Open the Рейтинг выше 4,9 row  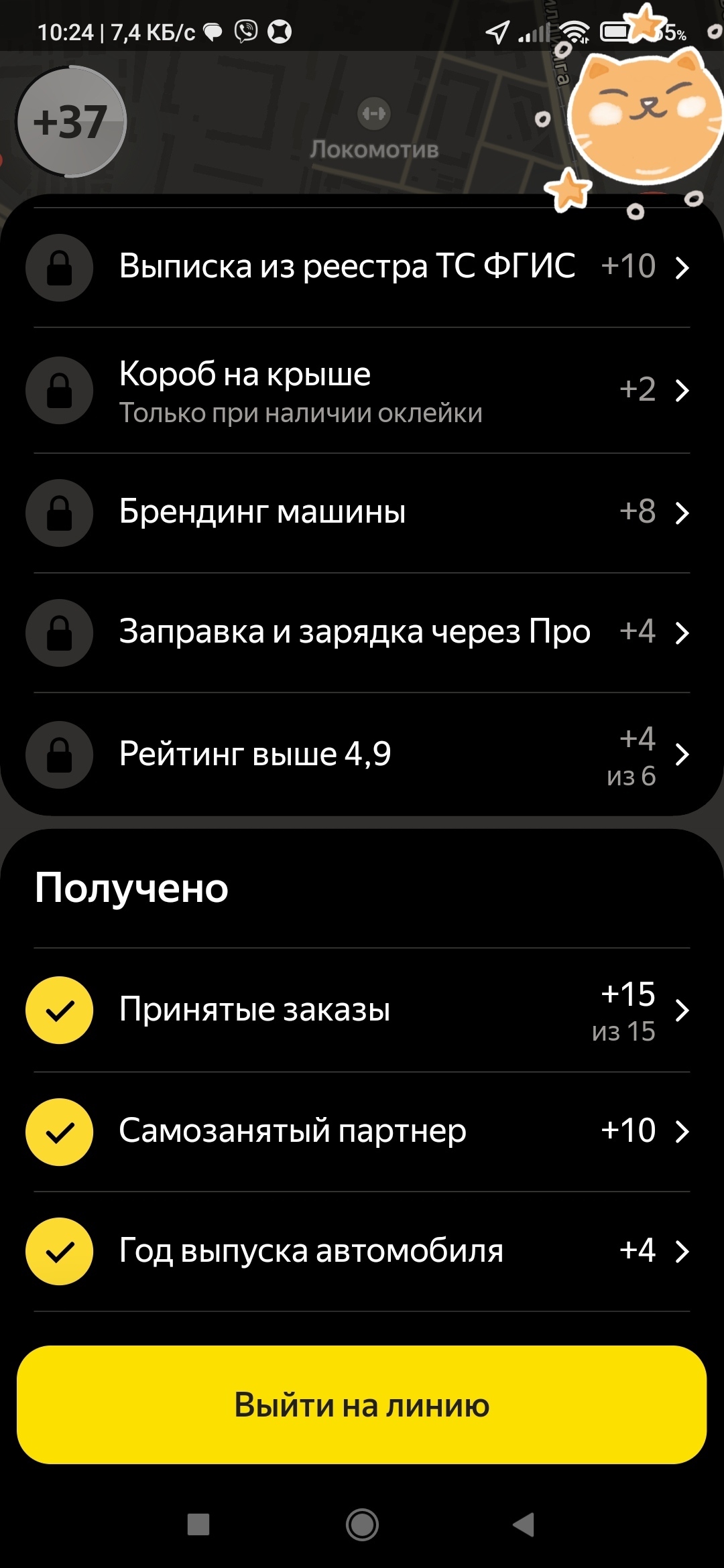(x=362, y=755)
